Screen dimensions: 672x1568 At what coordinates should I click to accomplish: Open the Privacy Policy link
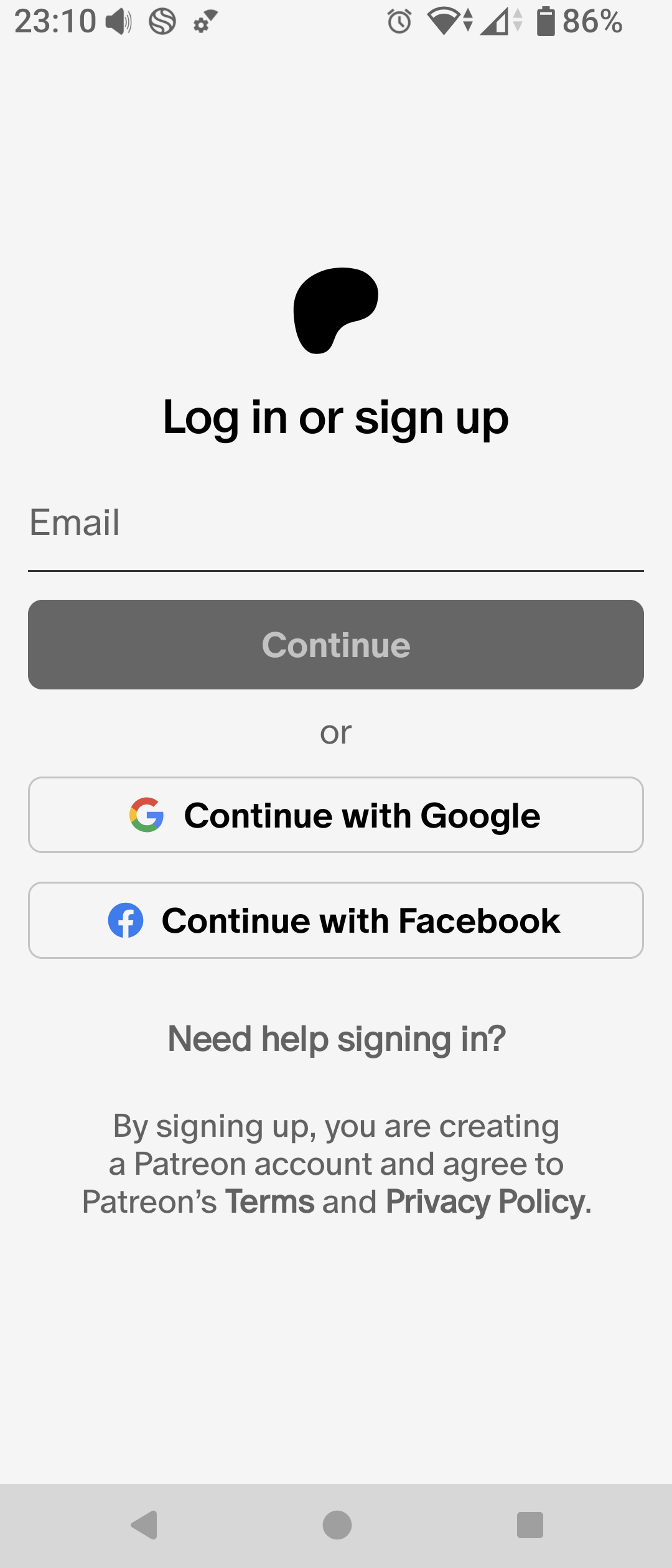tap(487, 1202)
